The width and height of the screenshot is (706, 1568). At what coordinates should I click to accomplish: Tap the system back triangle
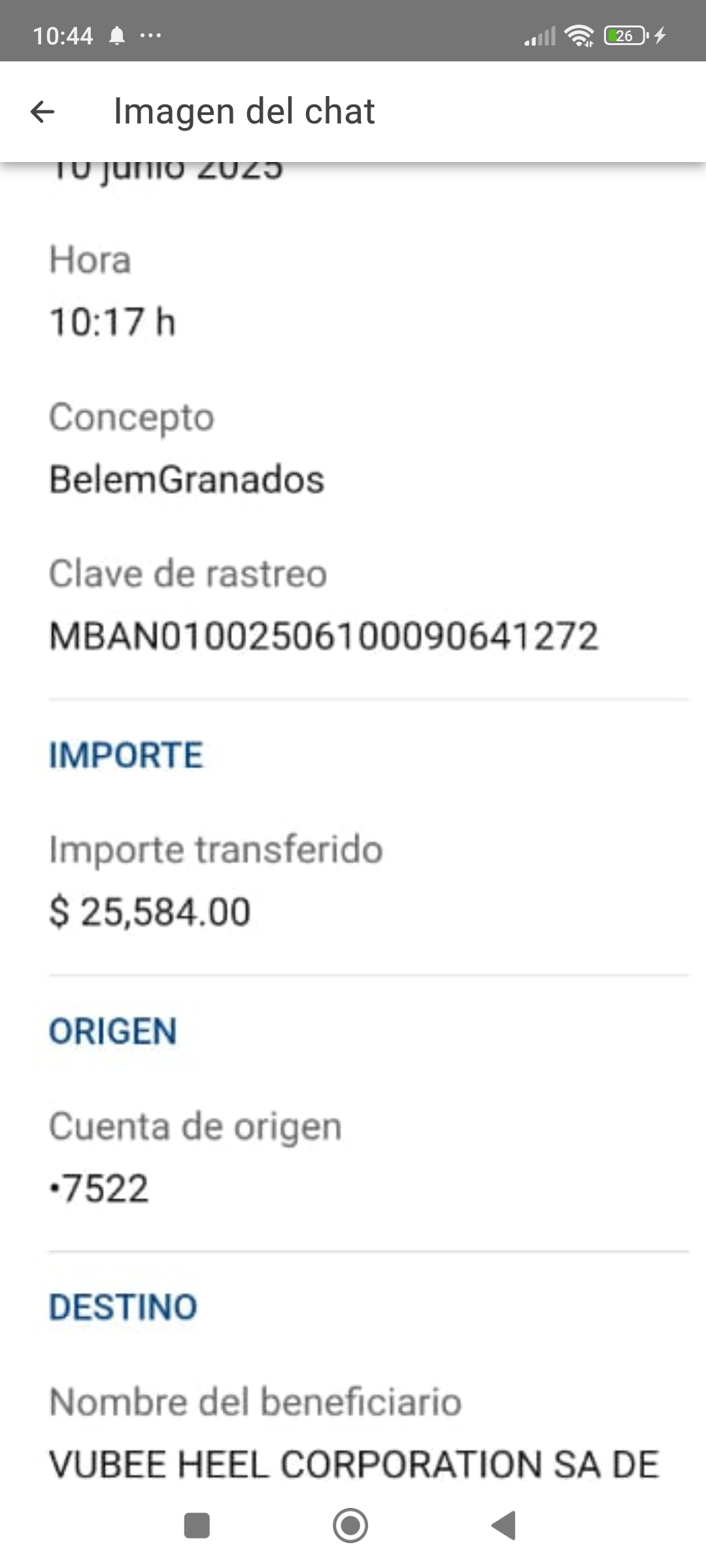[504, 1526]
